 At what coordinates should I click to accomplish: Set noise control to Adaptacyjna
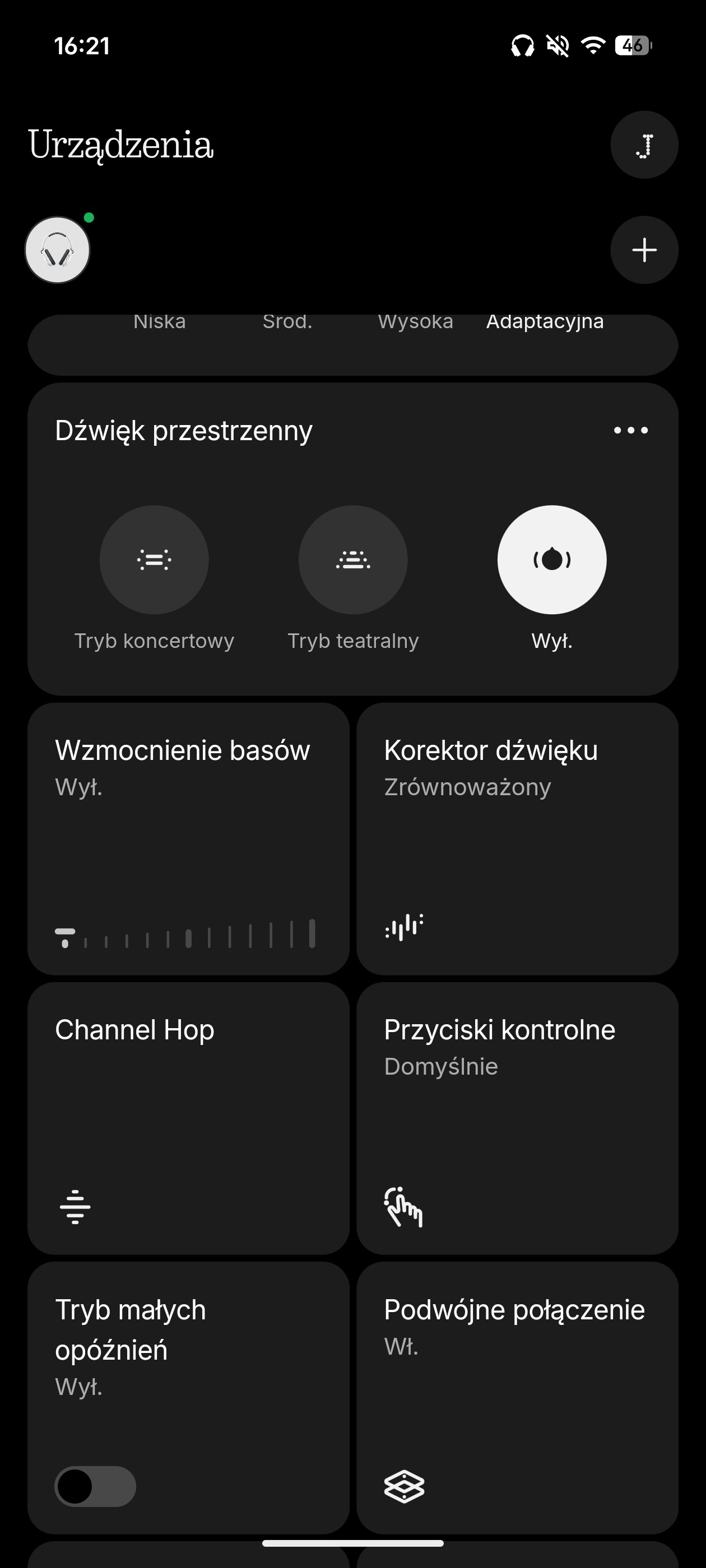[545, 323]
